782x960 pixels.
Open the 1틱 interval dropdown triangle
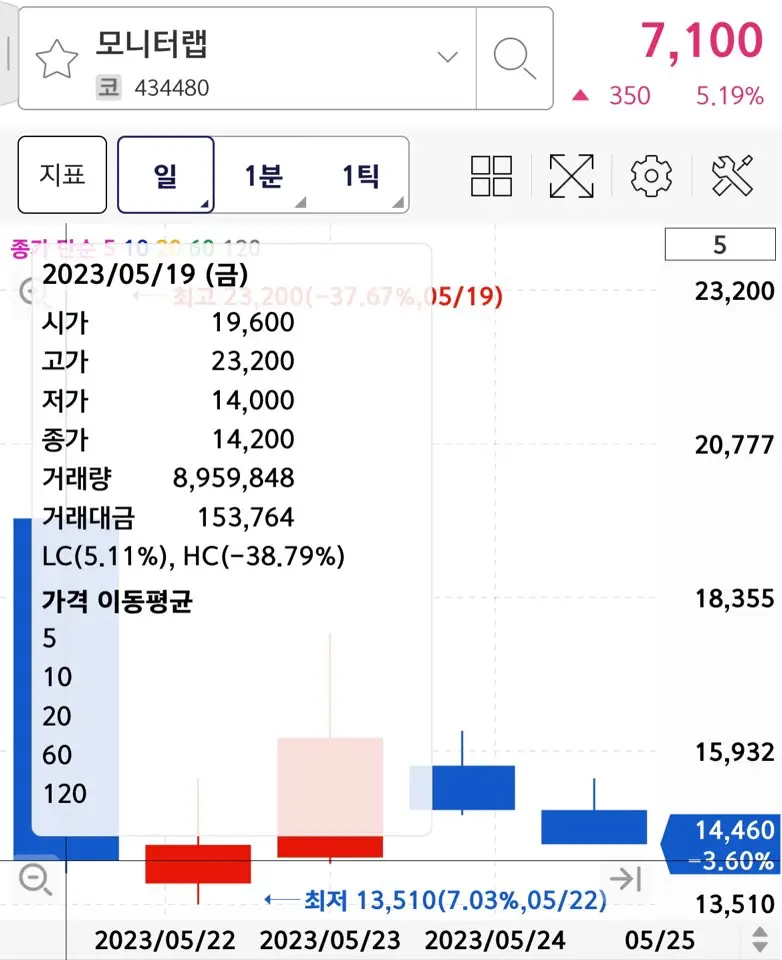click(x=400, y=203)
